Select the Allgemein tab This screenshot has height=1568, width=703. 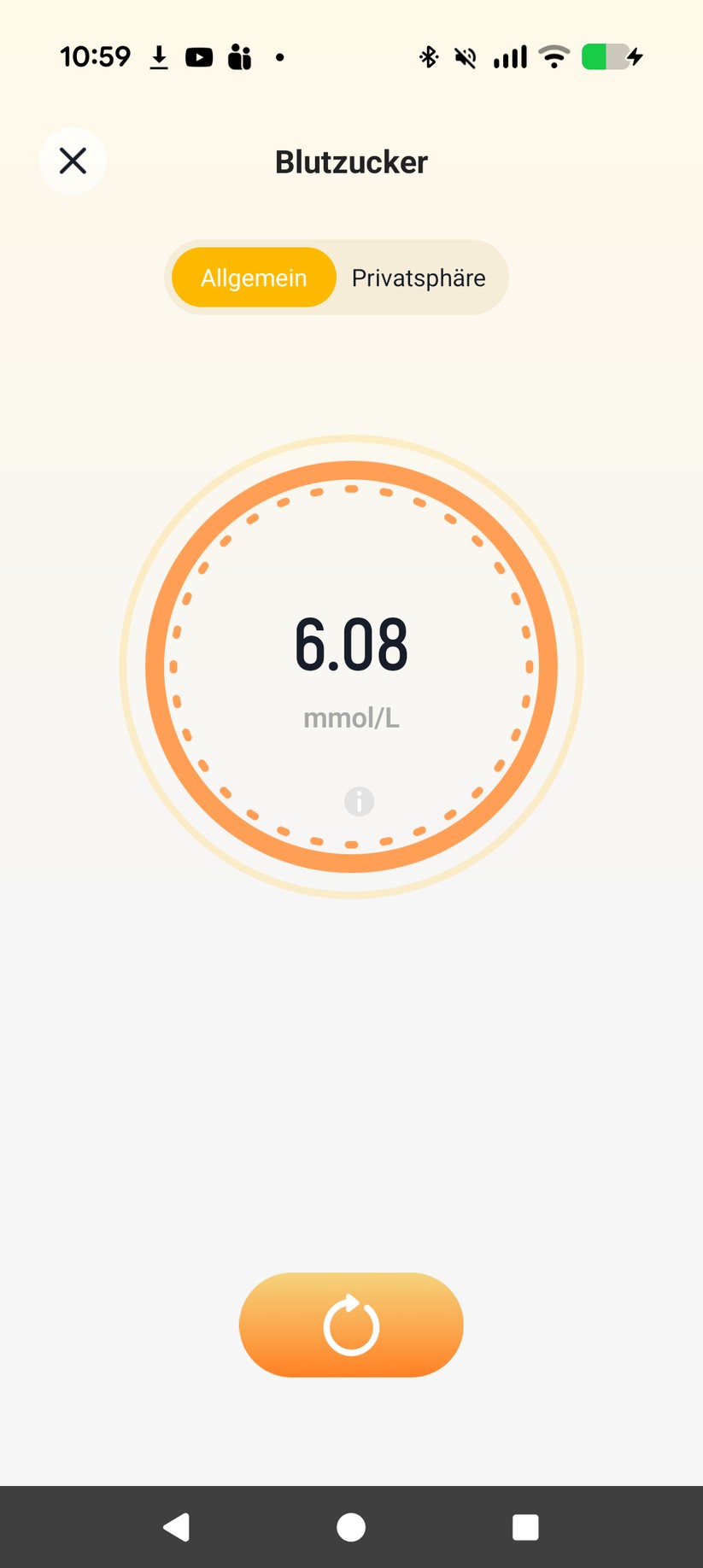coord(254,278)
